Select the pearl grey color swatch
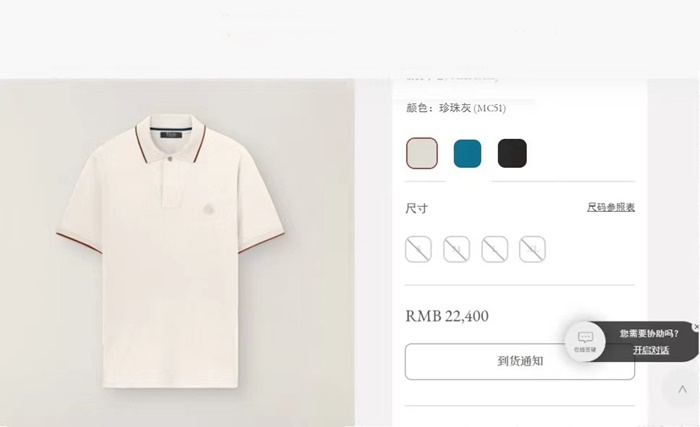 click(x=422, y=153)
